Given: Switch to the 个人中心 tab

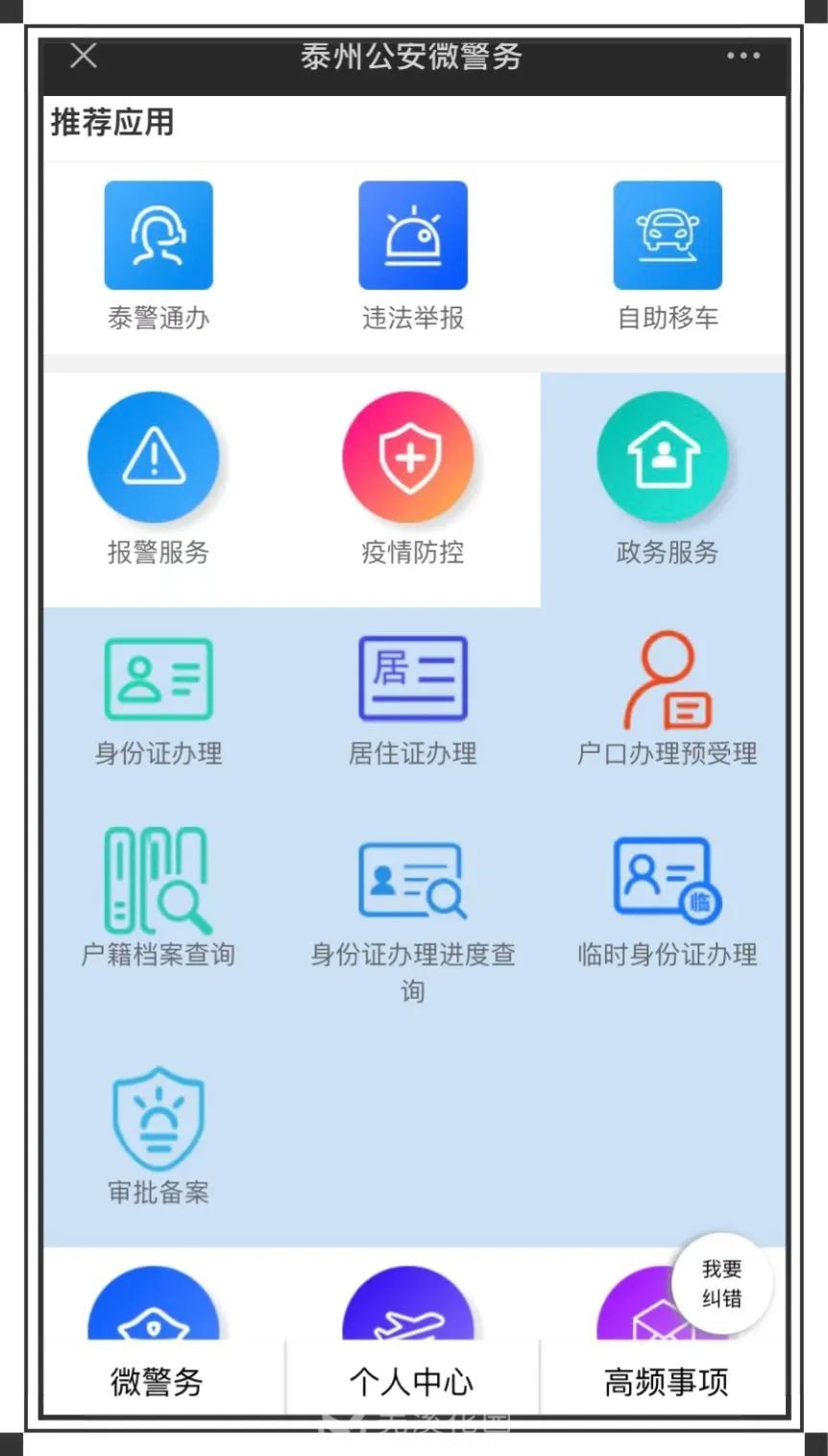Looking at the screenshot, I should click(412, 1383).
